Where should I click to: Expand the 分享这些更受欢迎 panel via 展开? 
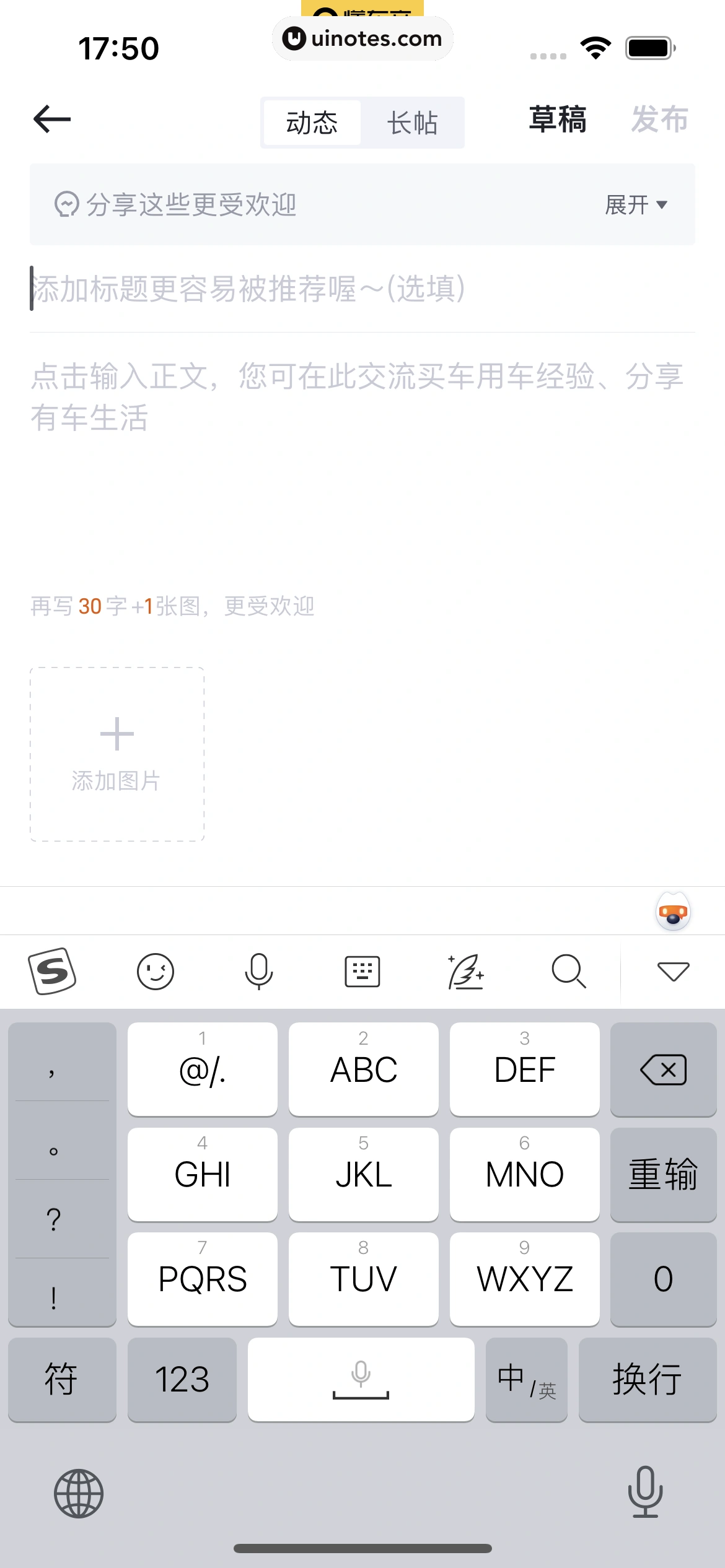[636, 204]
